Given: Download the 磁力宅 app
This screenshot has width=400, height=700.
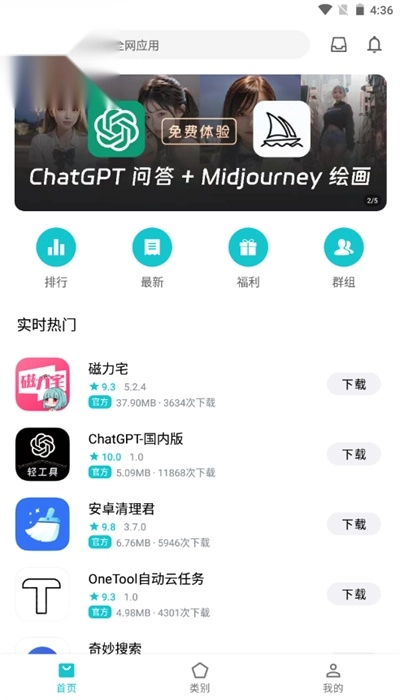Looking at the screenshot, I should 354,384.
